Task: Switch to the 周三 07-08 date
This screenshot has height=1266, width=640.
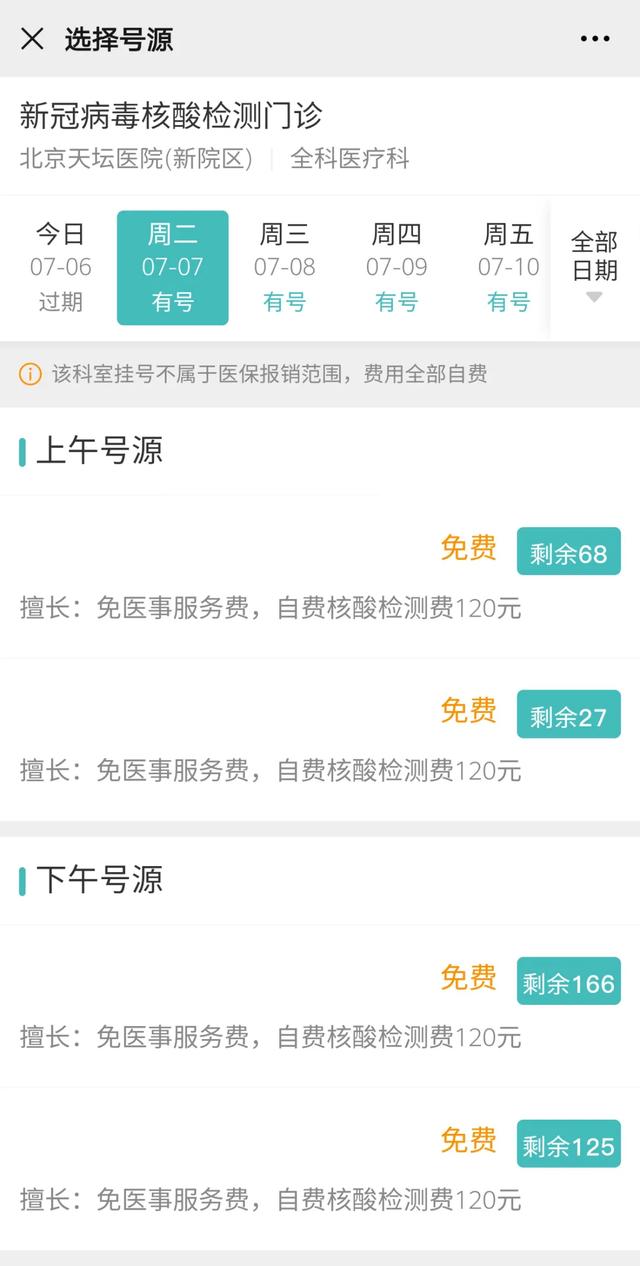Action: 285,268
